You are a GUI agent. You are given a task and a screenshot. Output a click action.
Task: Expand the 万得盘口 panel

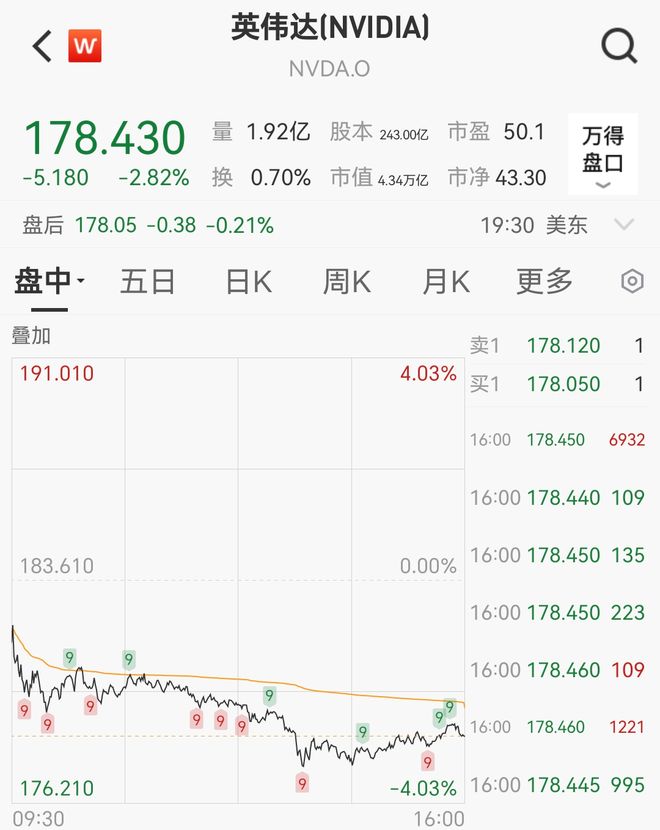pos(603,155)
